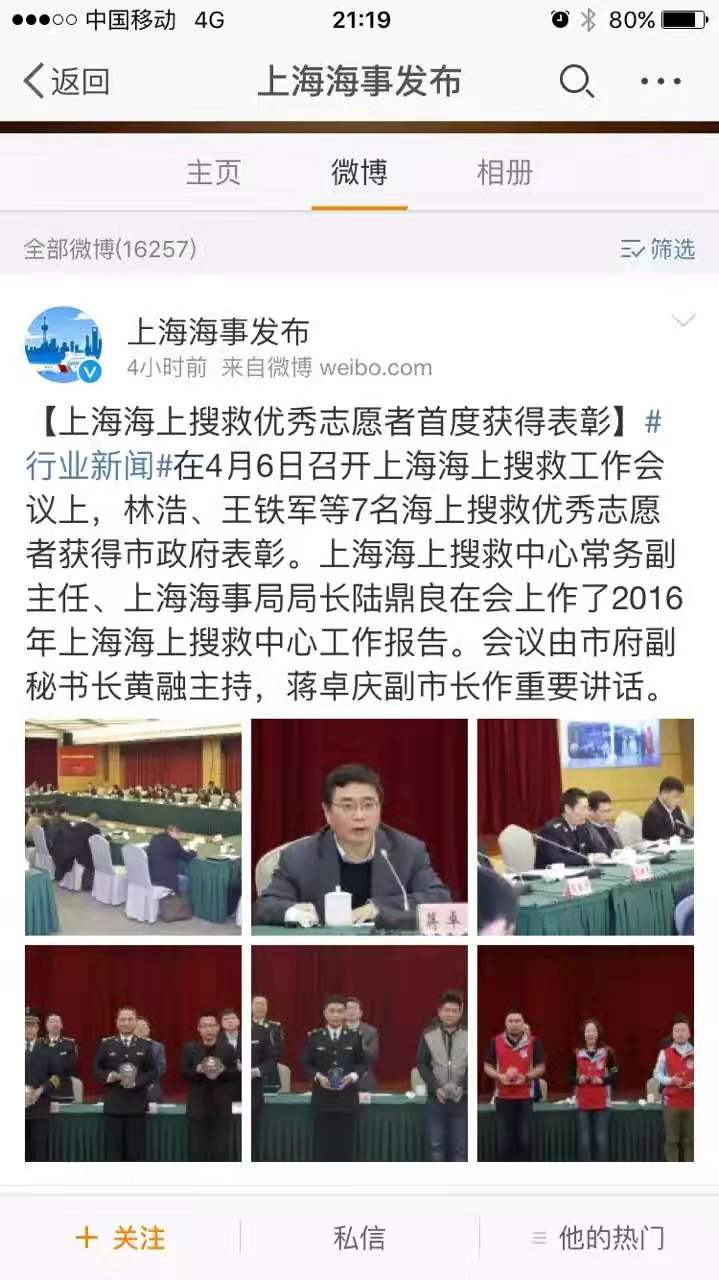Switch to the 相册 tab
Image resolution: width=719 pixels, height=1280 pixels.
point(505,172)
